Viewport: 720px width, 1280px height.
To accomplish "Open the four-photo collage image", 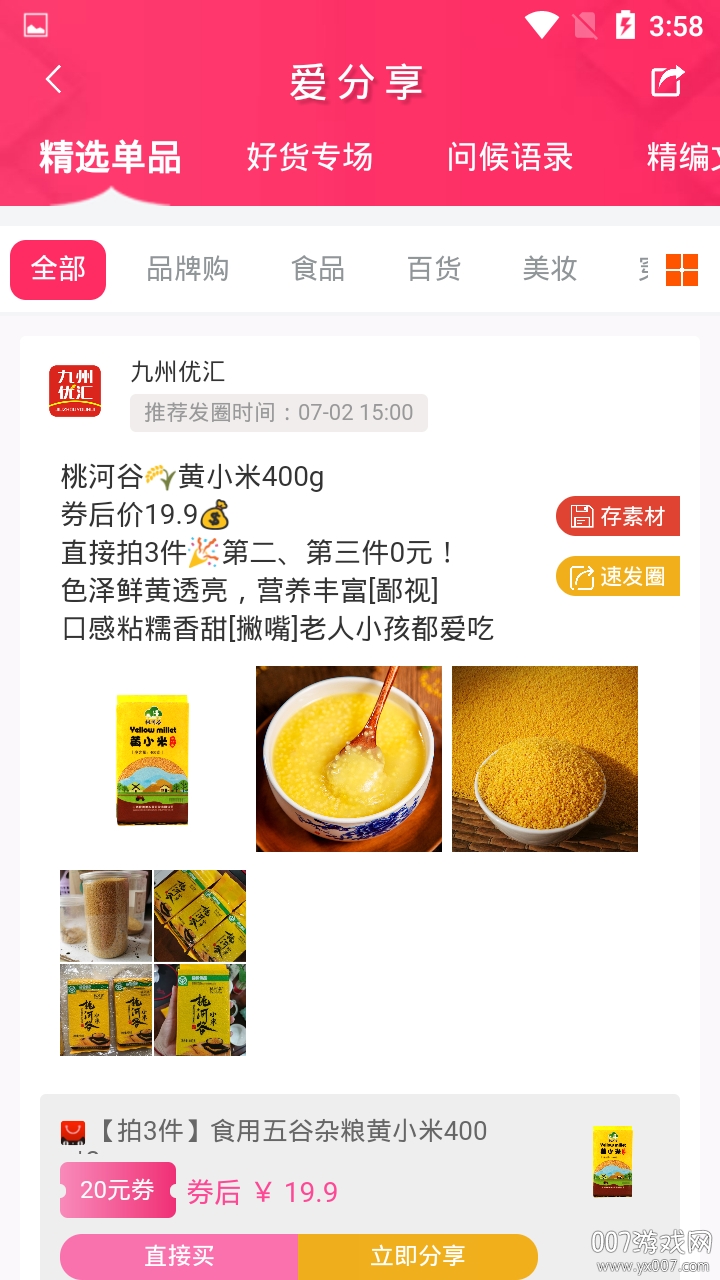I will [x=153, y=962].
